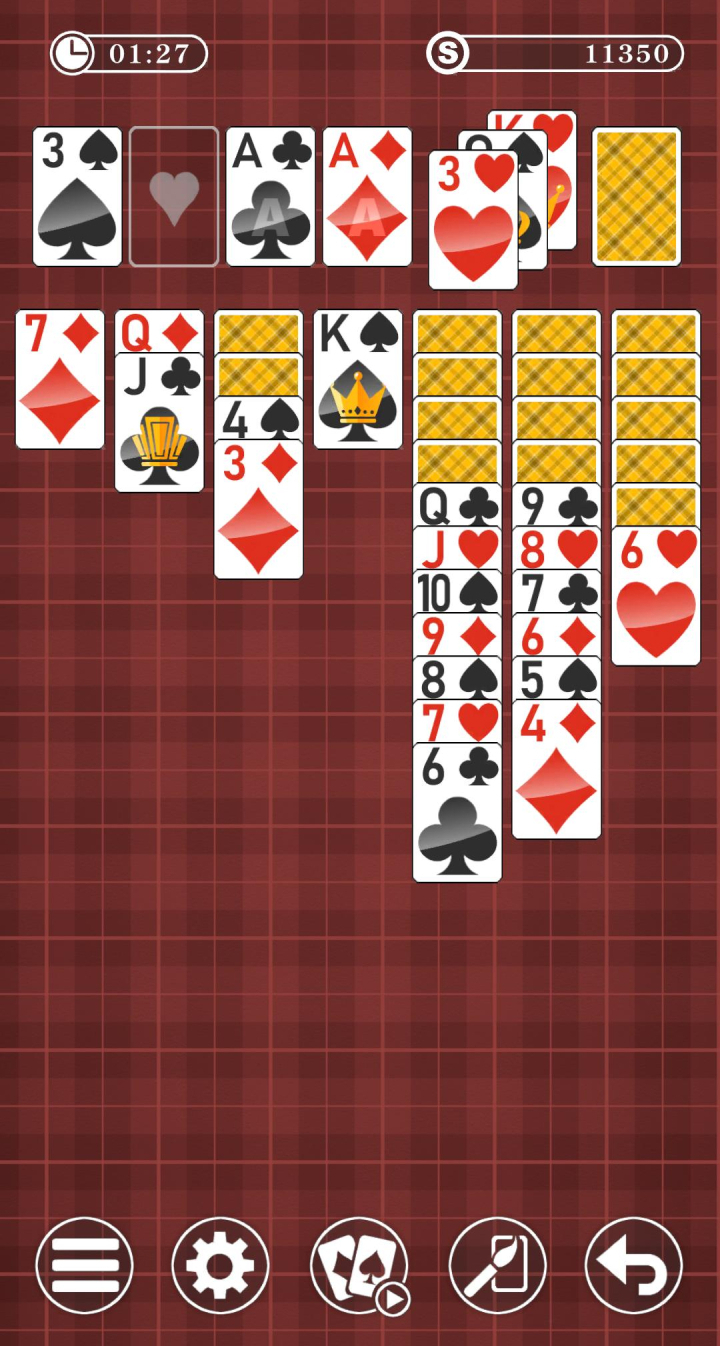Tap the empty hearts foundation slot
This screenshot has height=1346, width=720.
click(x=174, y=196)
